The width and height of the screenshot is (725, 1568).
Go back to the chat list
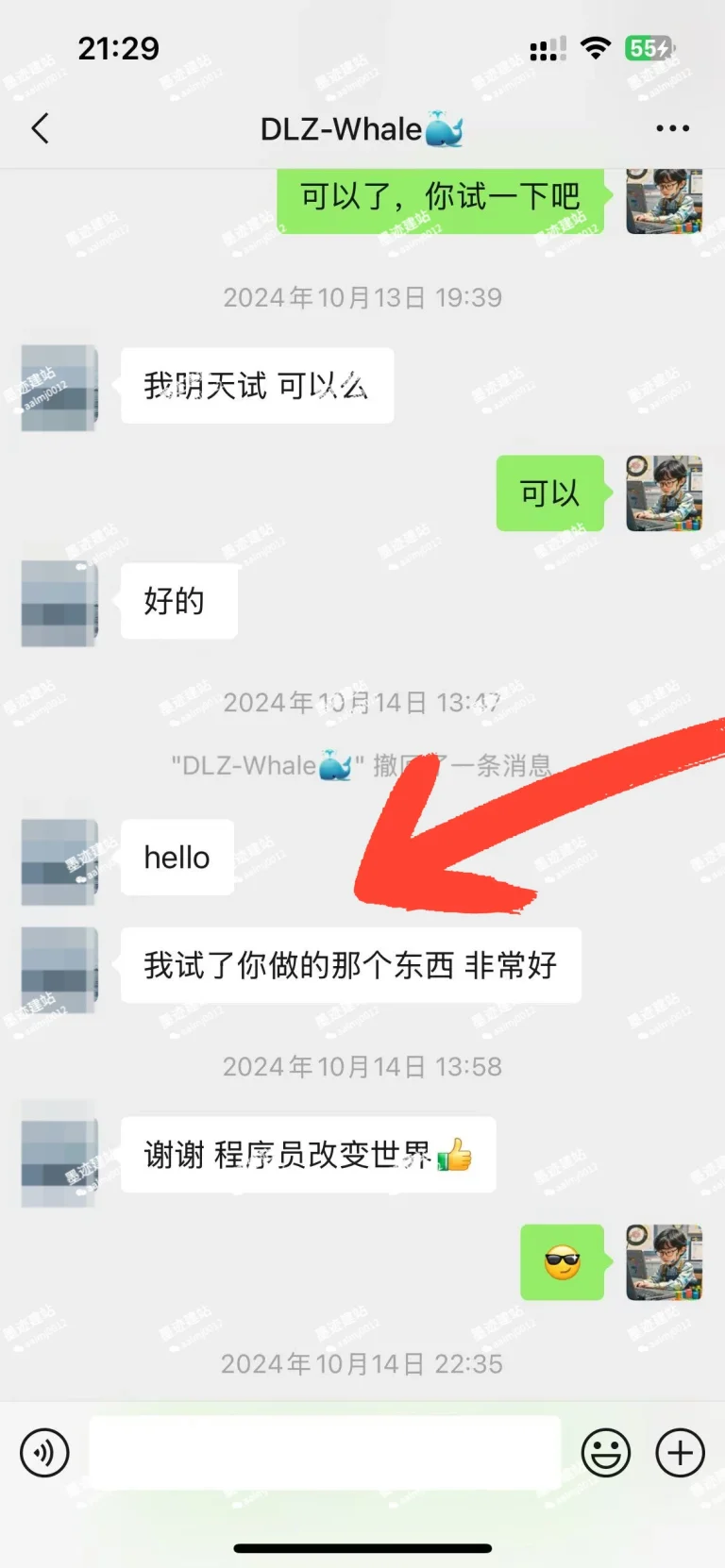(x=40, y=128)
